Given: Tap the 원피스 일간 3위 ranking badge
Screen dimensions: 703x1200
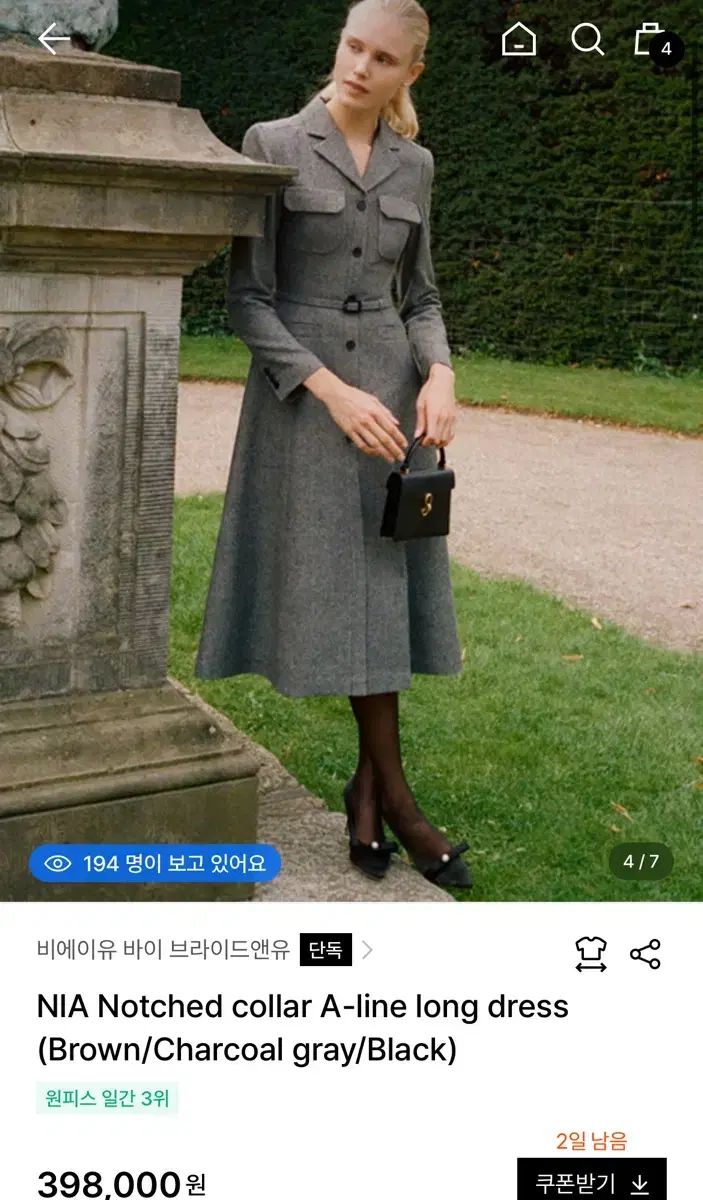Looking at the screenshot, I should coord(107,1098).
